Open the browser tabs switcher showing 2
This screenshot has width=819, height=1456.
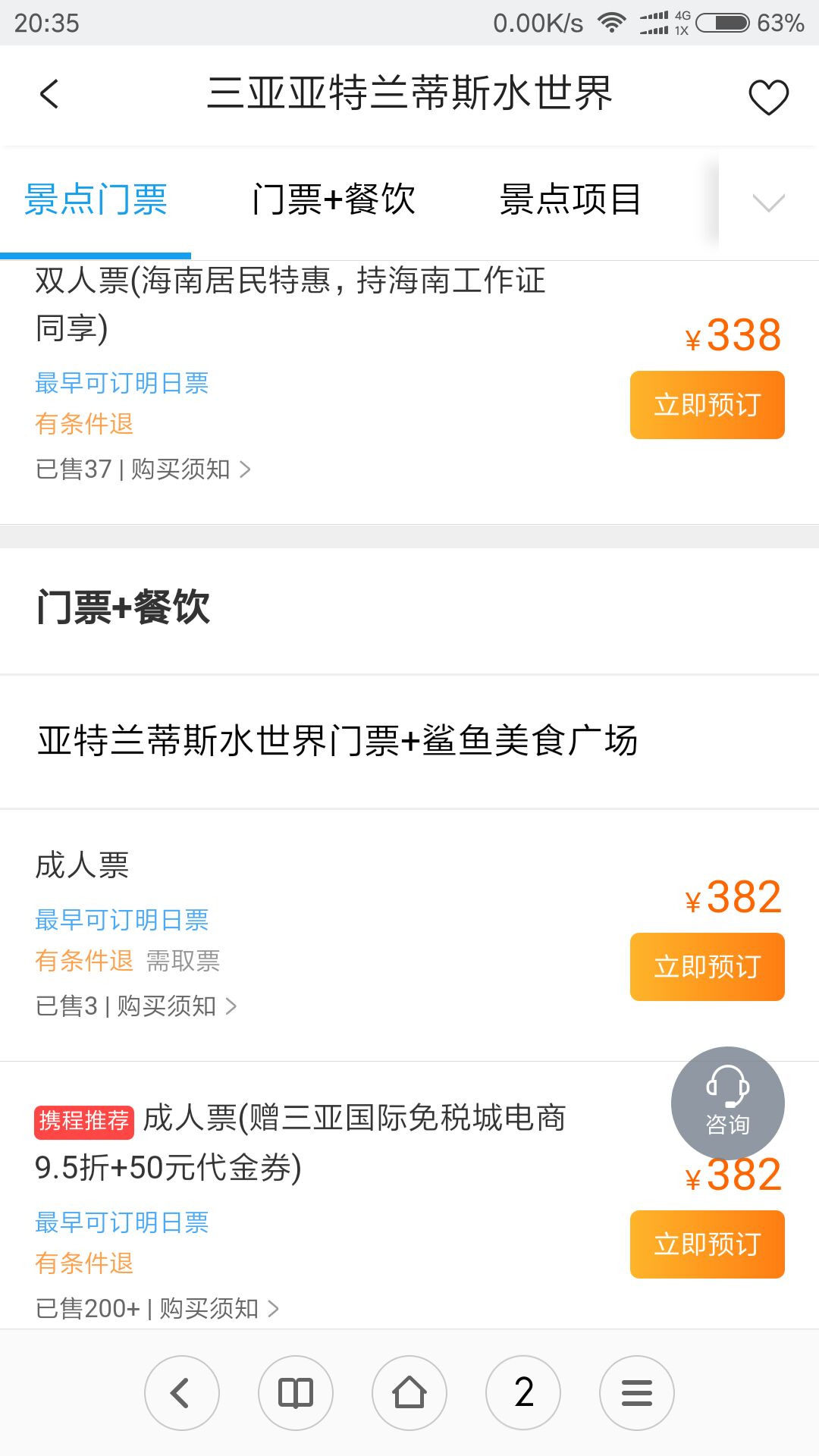click(523, 1393)
